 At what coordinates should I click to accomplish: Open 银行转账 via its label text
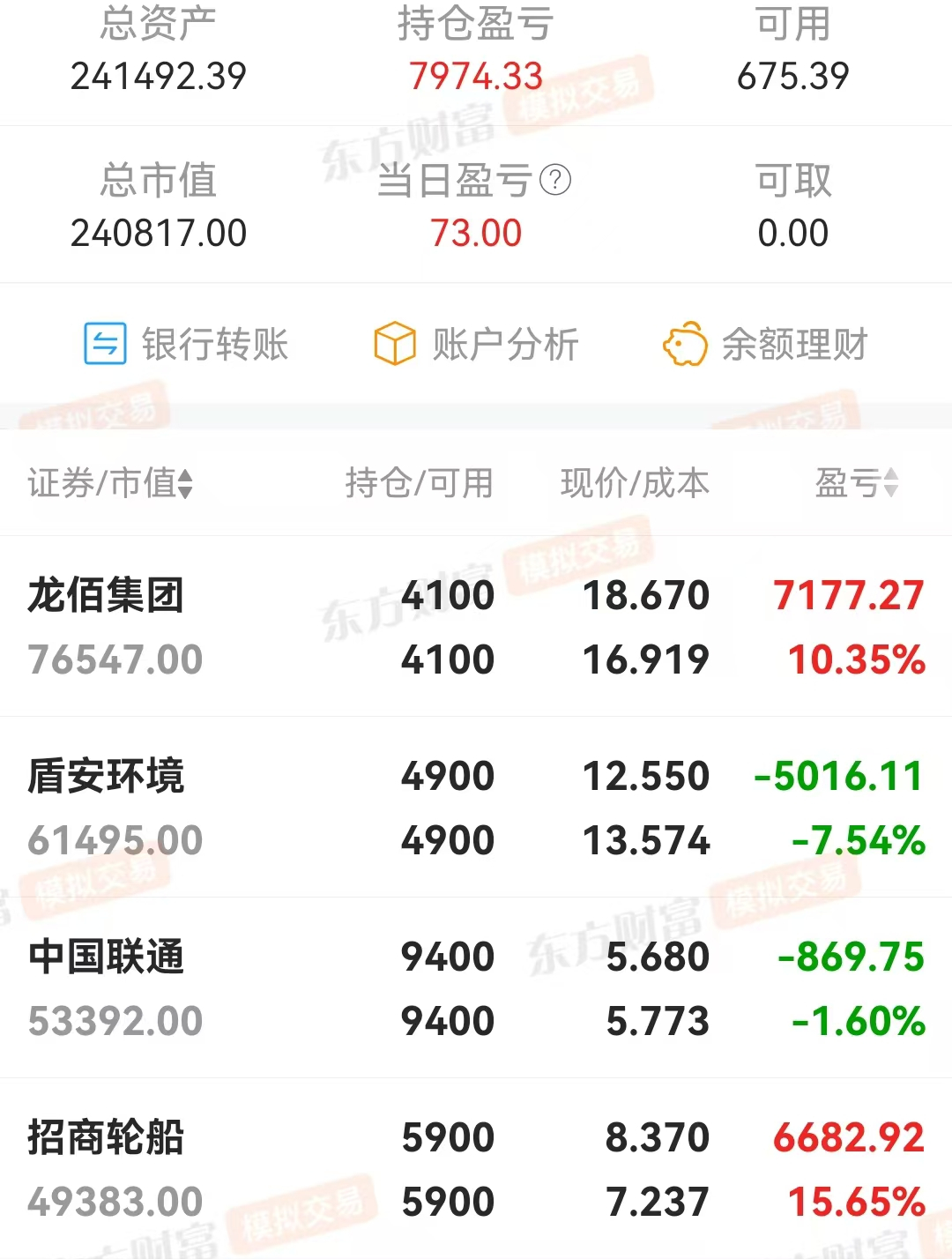tap(215, 345)
